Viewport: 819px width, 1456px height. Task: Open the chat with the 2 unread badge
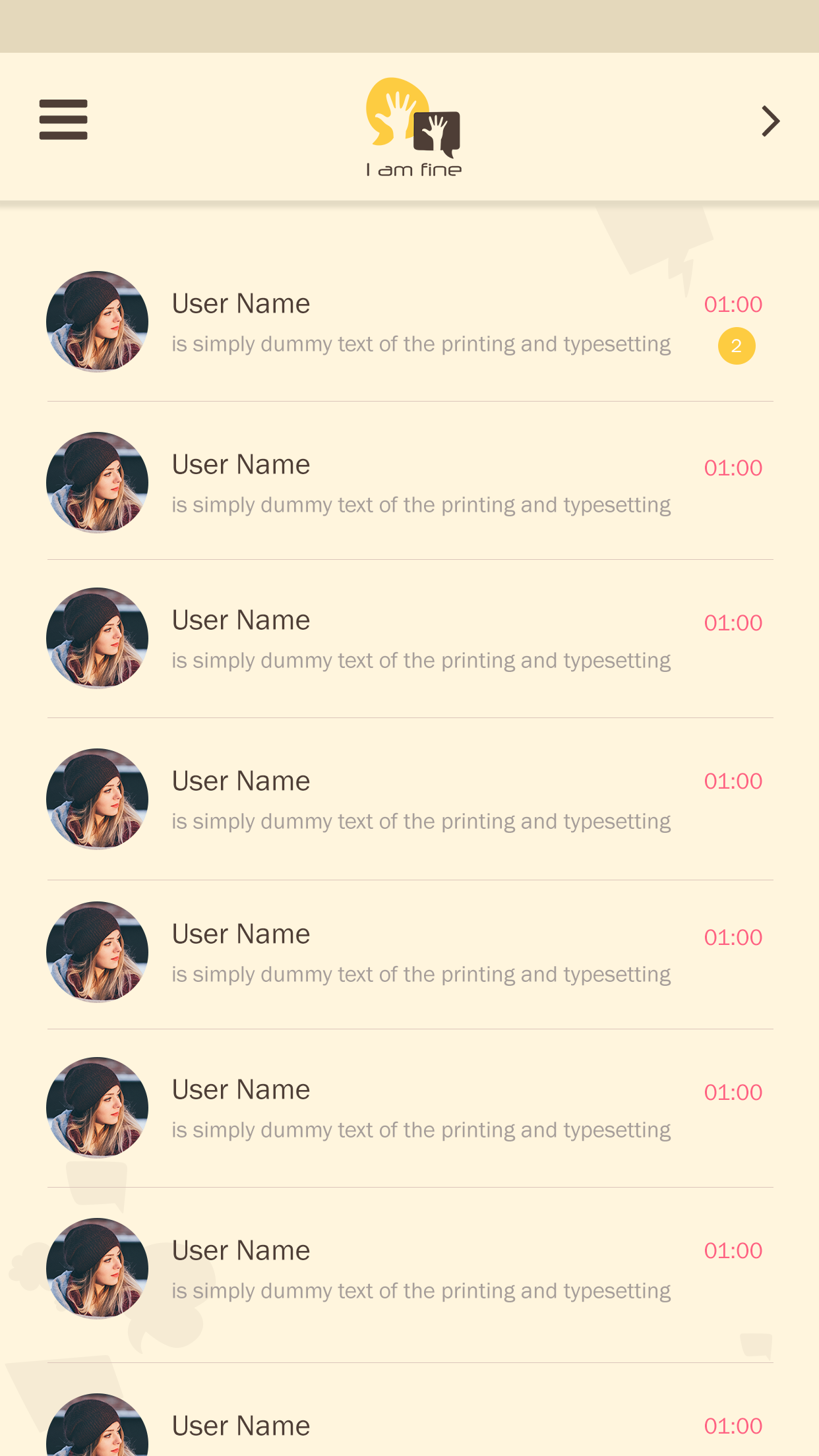point(409,322)
